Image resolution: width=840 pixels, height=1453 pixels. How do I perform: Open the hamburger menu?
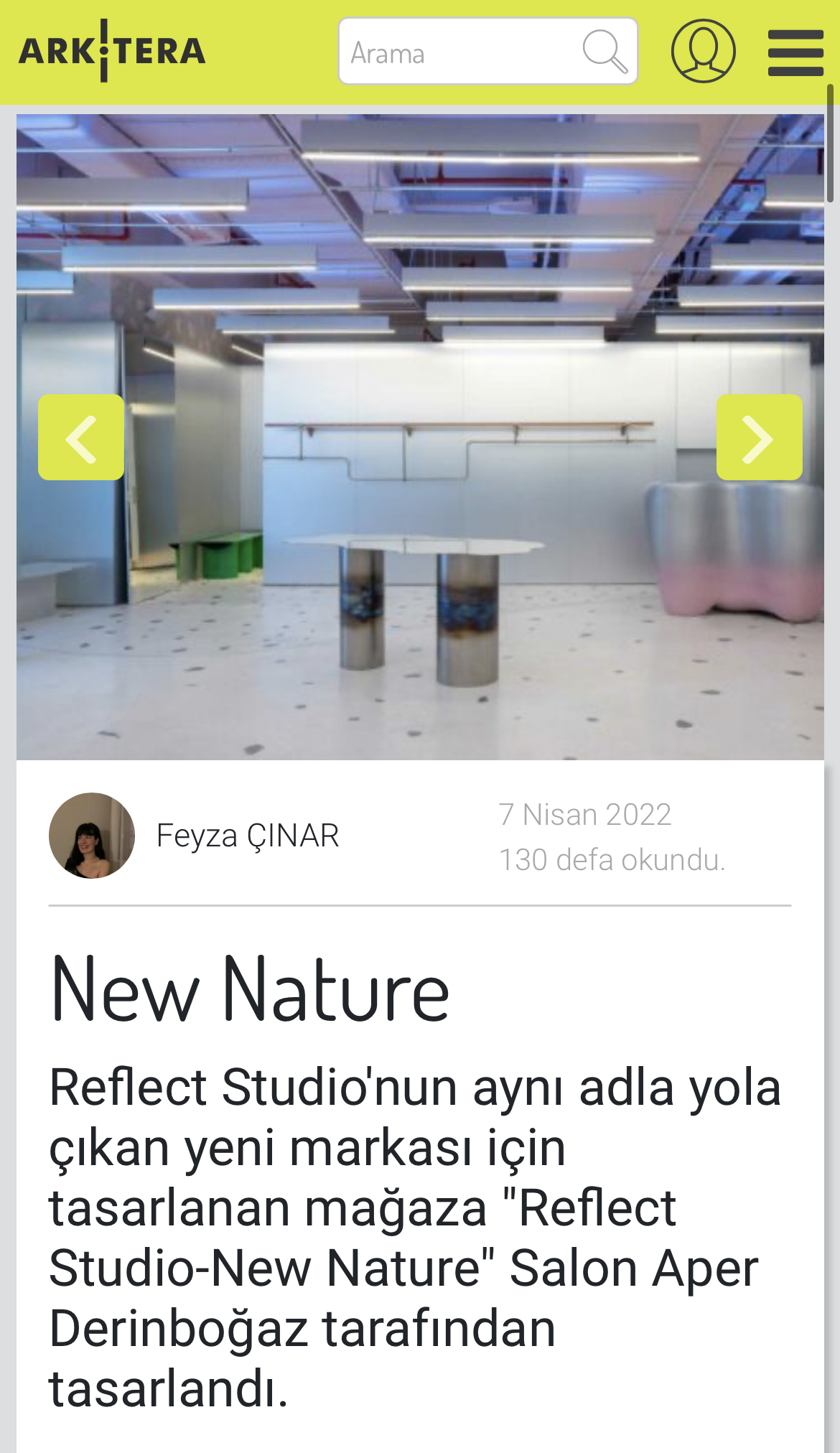tap(795, 52)
